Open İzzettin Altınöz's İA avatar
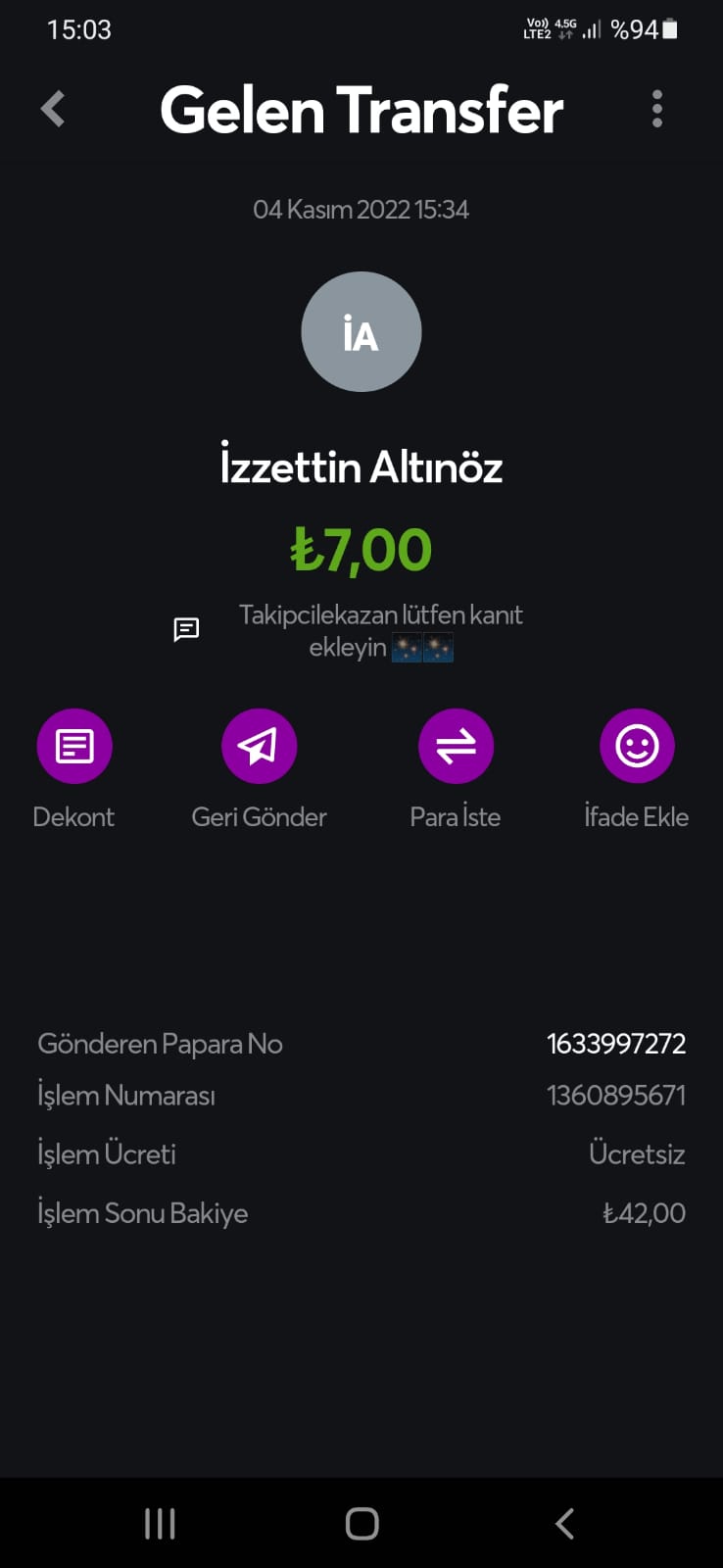Screen dimensions: 723x1568 point(361,332)
